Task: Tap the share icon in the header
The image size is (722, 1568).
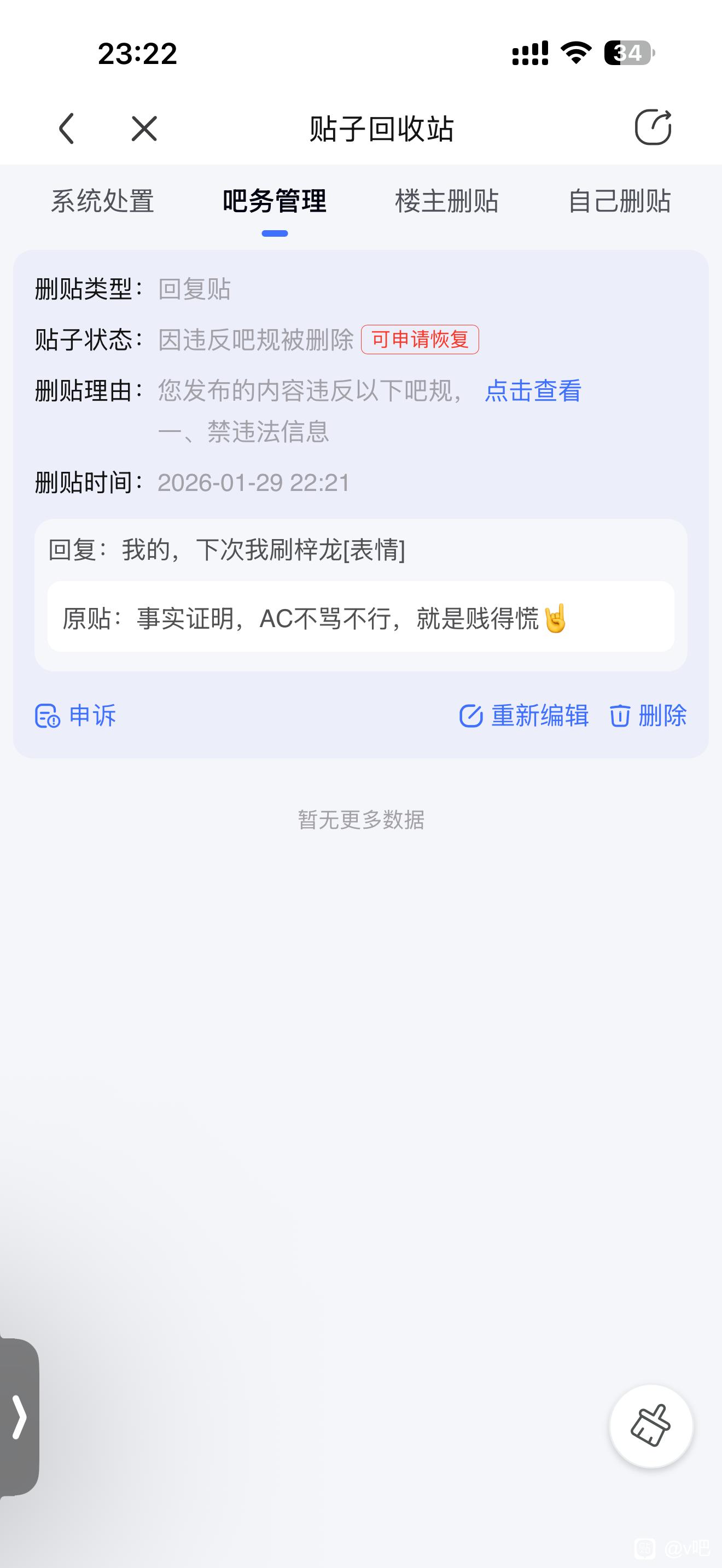Action: pos(653,128)
